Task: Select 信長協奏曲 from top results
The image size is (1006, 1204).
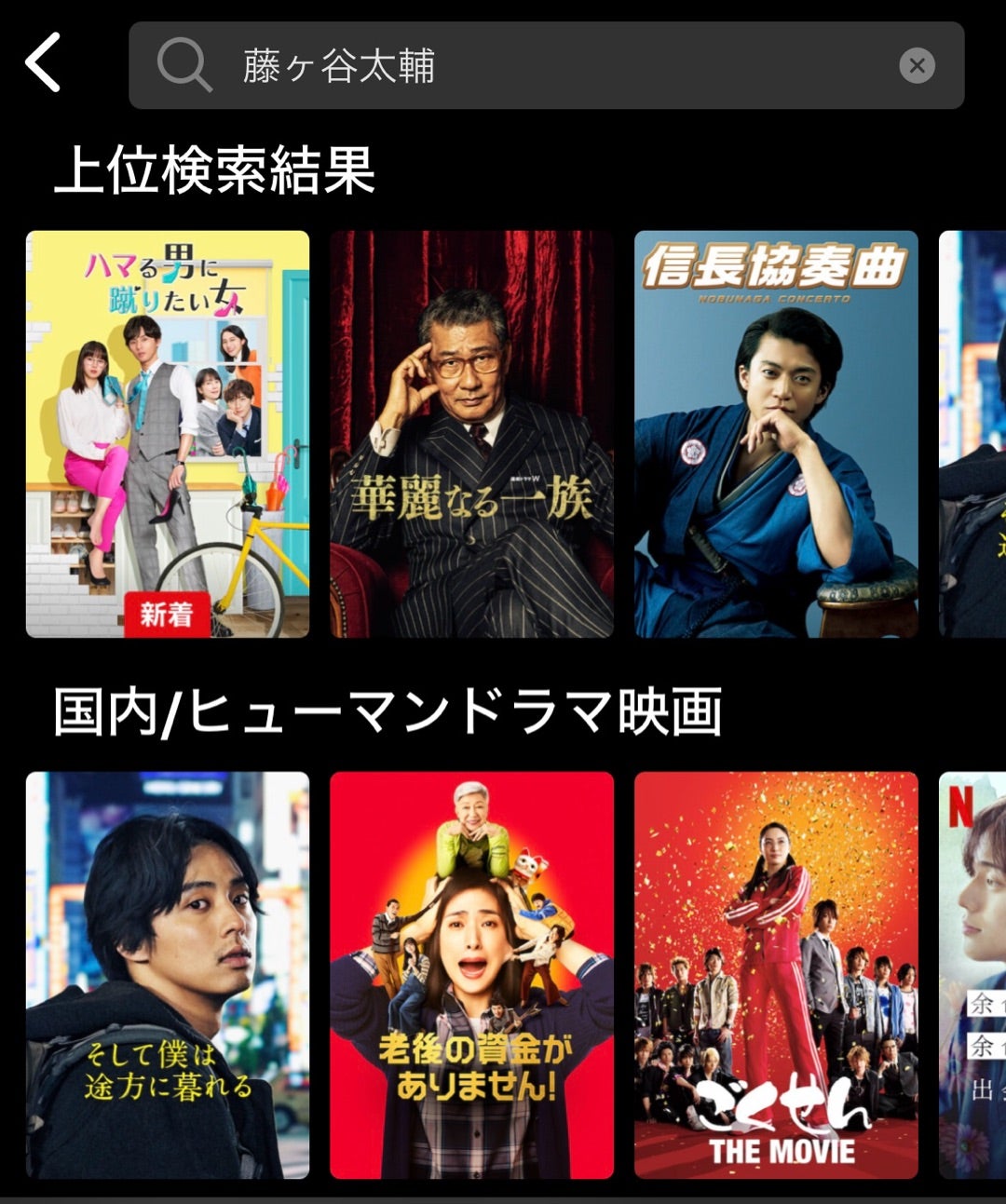Action: click(x=776, y=434)
